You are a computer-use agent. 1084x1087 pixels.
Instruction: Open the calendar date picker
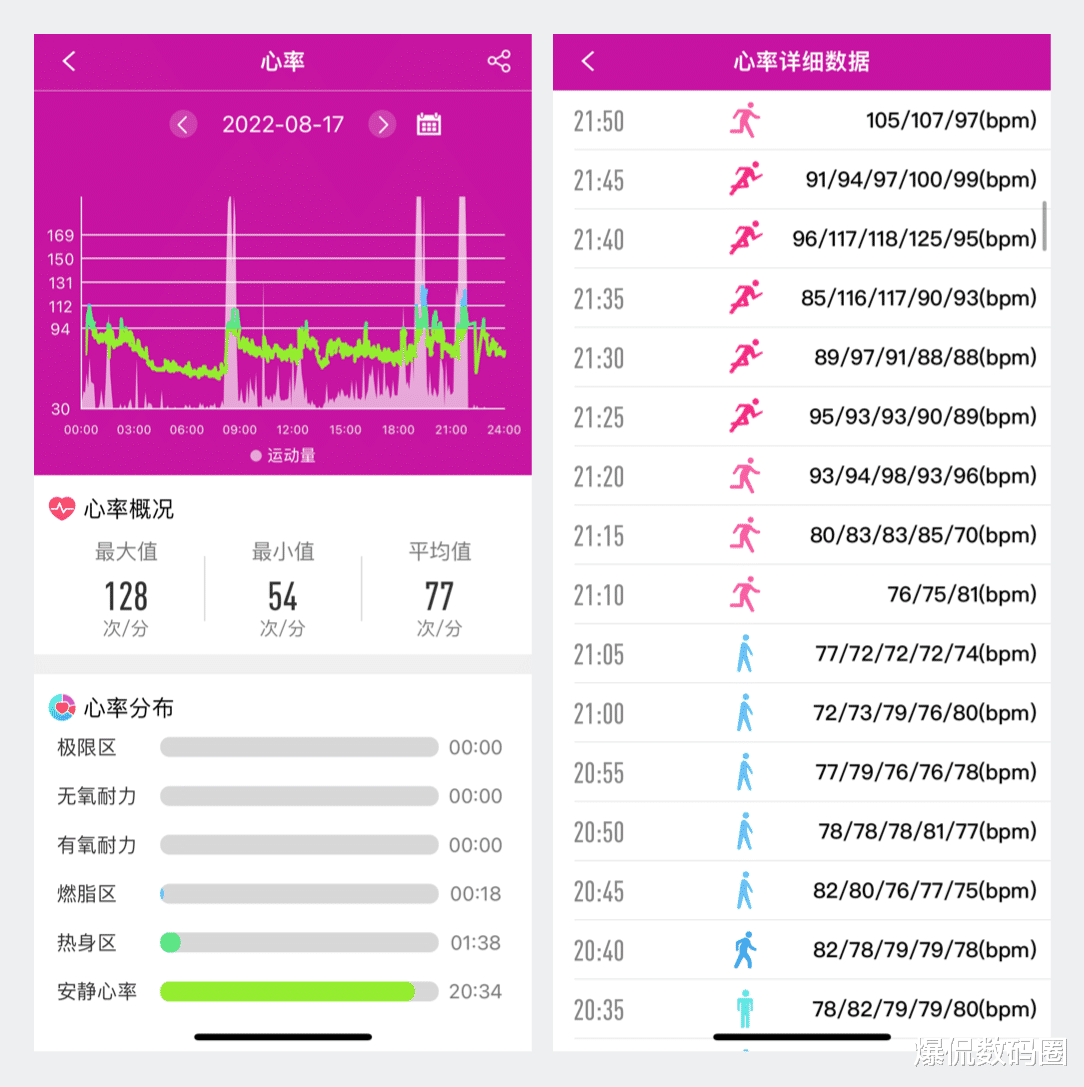(x=428, y=124)
